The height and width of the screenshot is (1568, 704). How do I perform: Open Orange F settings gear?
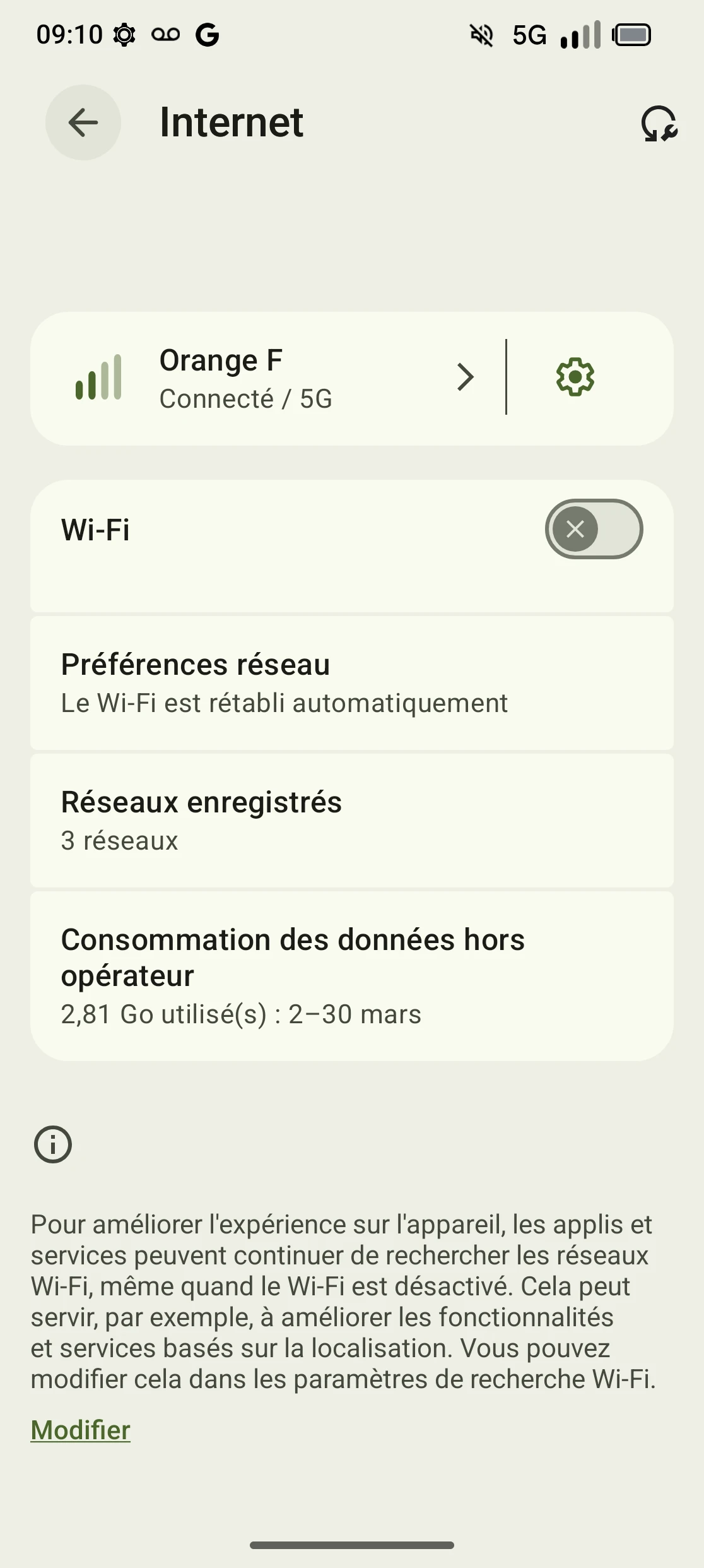point(575,377)
